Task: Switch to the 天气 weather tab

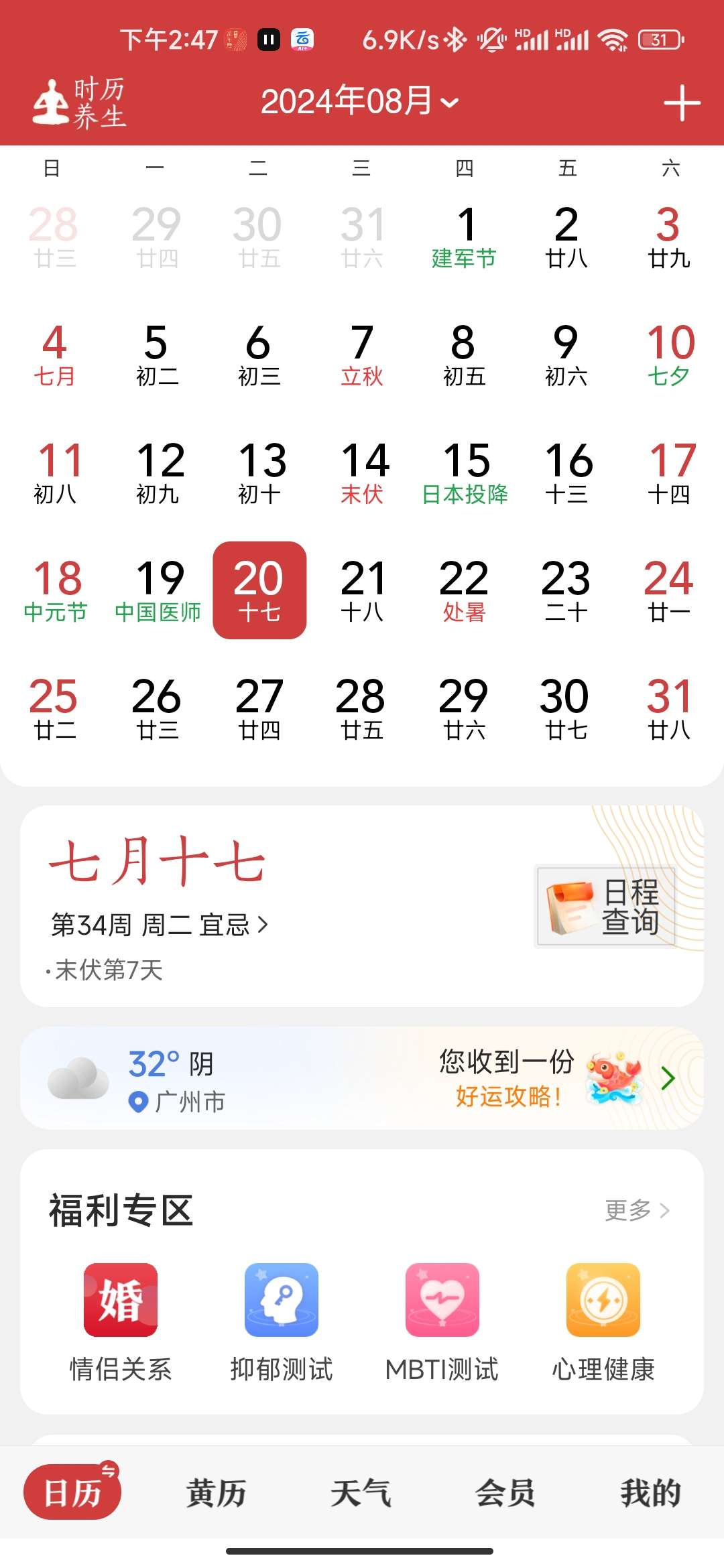Action: [361, 1493]
